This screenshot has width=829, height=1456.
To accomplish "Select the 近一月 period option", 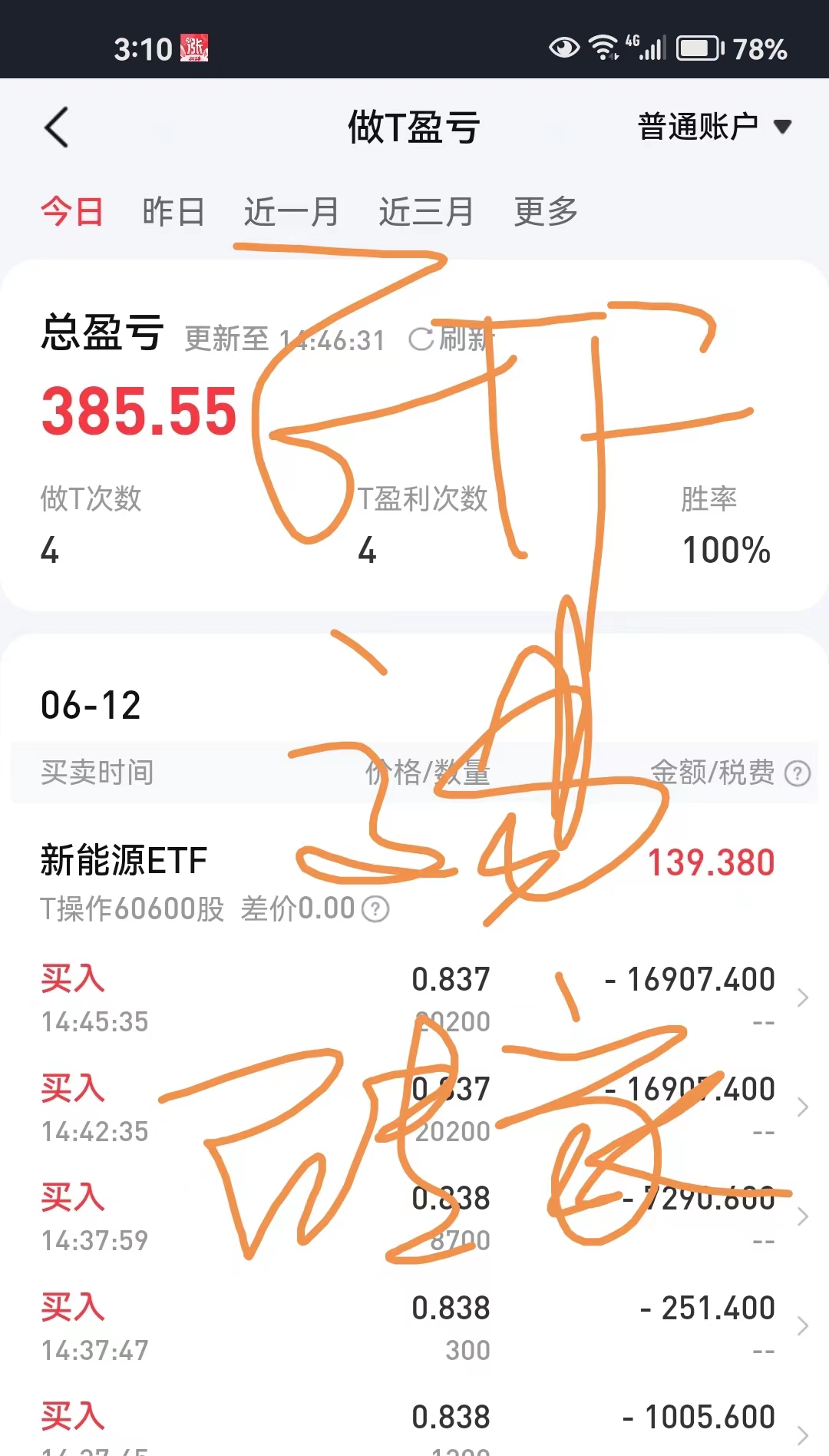I will (x=290, y=213).
